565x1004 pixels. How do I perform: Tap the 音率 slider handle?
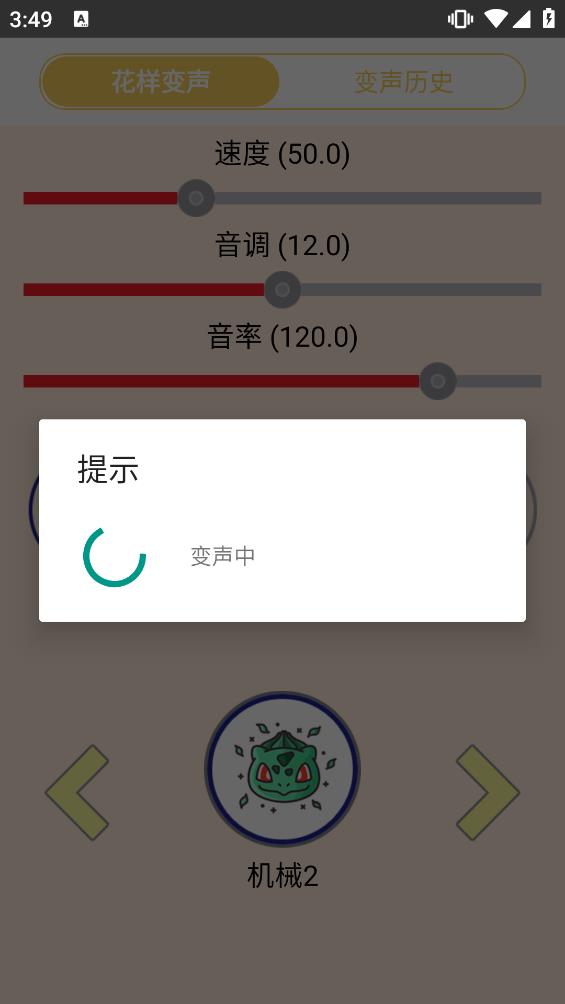pyautogui.click(x=438, y=382)
